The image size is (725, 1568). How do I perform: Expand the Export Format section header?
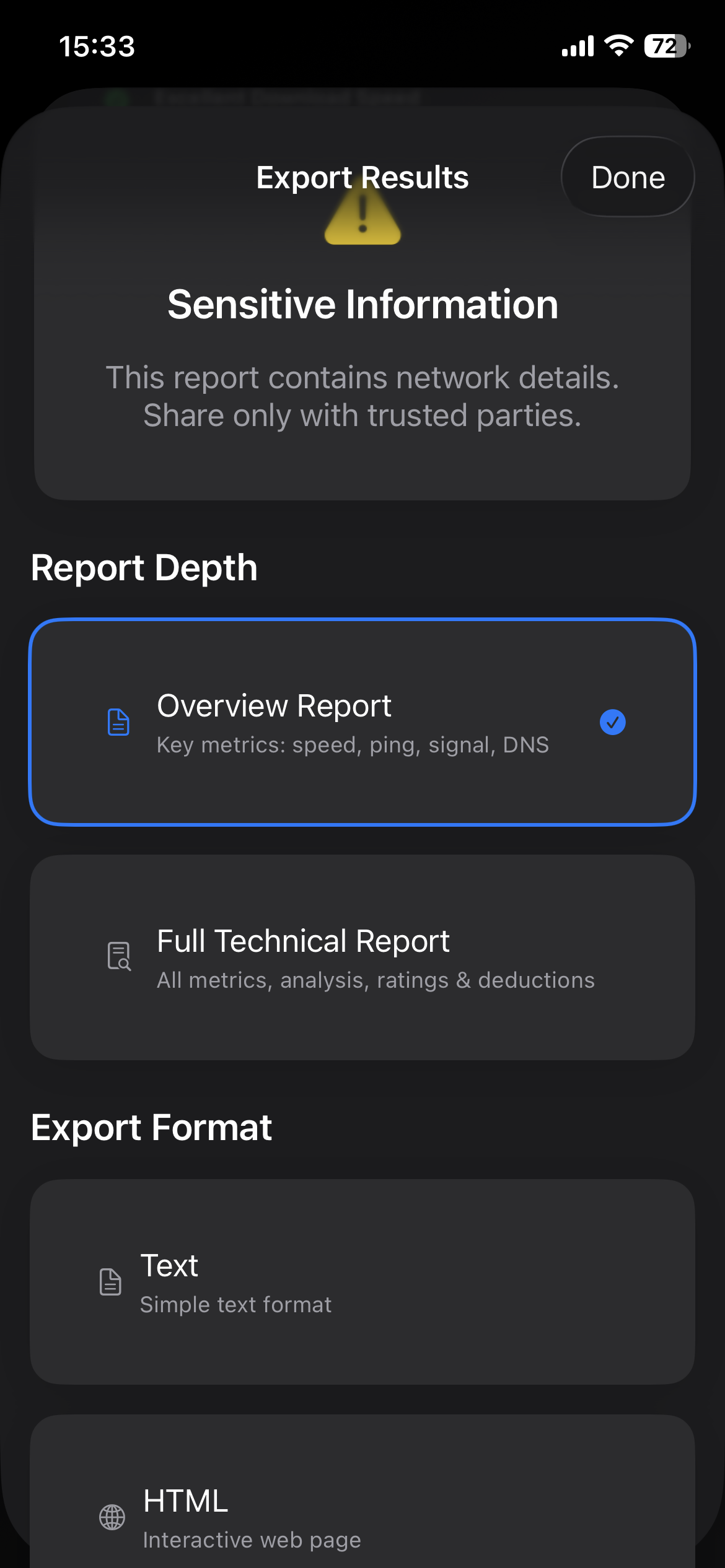point(152,1127)
